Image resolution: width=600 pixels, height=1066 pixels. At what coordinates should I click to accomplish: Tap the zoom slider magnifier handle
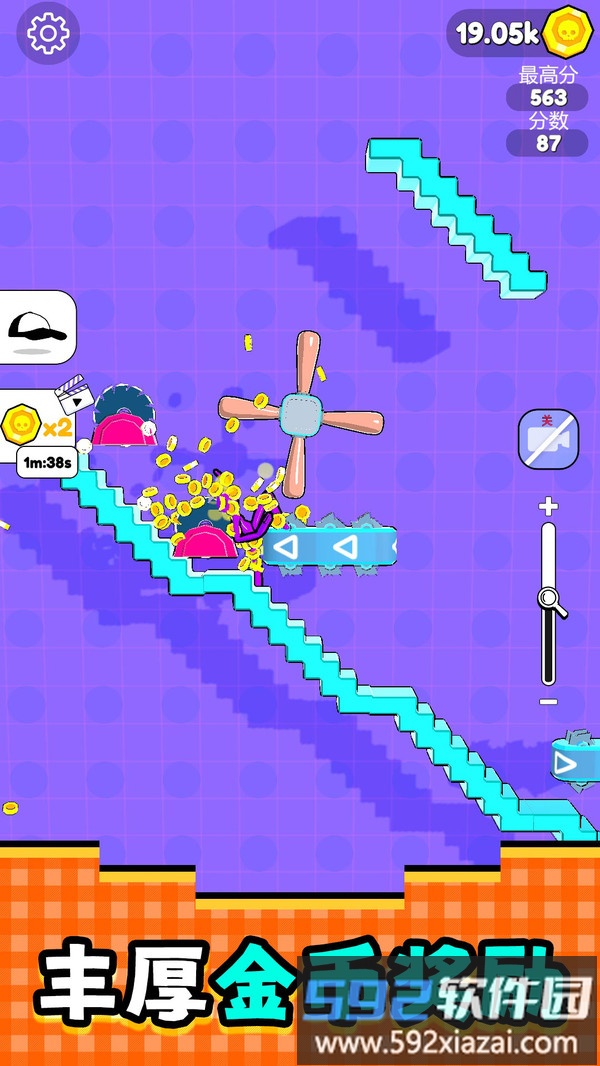point(550,599)
